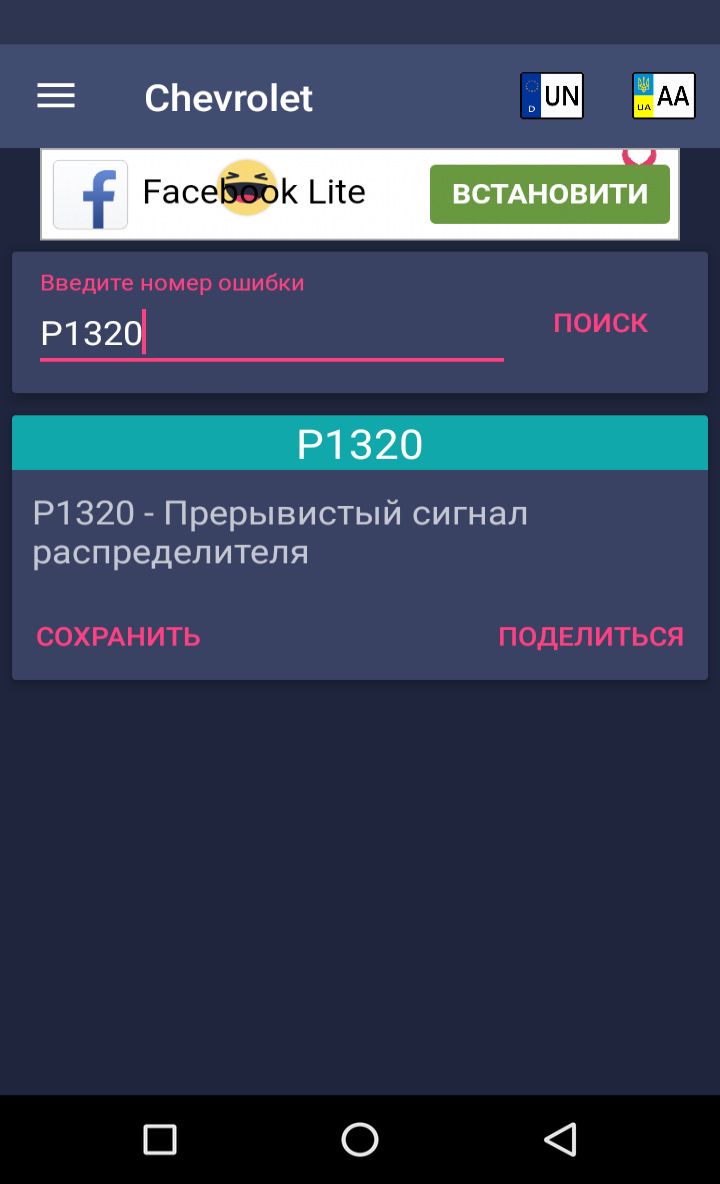Focus the error number input field
Image resolution: width=720 pixels, height=1184 pixels.
(x=270, y=333)
